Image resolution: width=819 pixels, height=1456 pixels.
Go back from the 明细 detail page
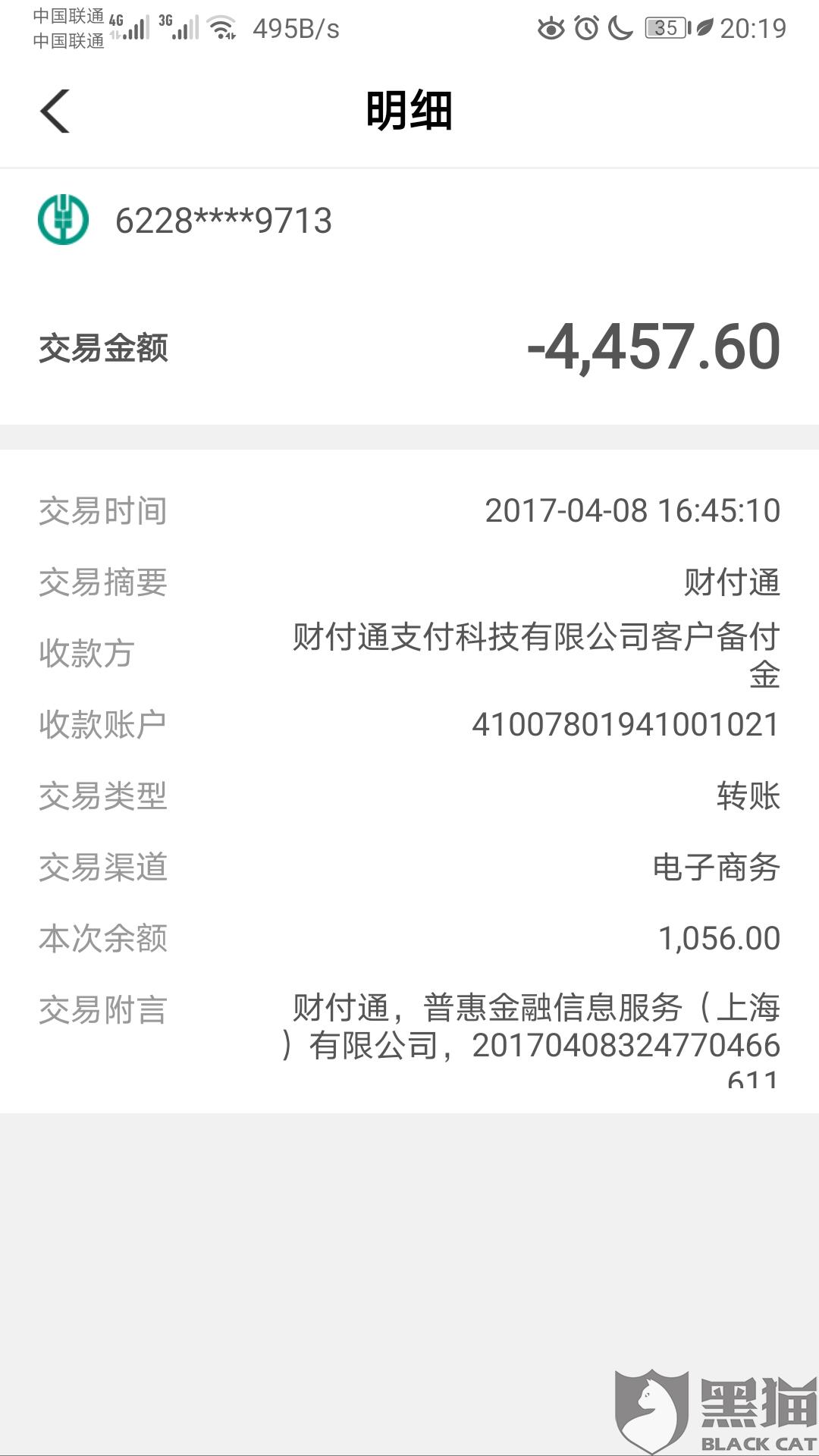tap(55, 111)
